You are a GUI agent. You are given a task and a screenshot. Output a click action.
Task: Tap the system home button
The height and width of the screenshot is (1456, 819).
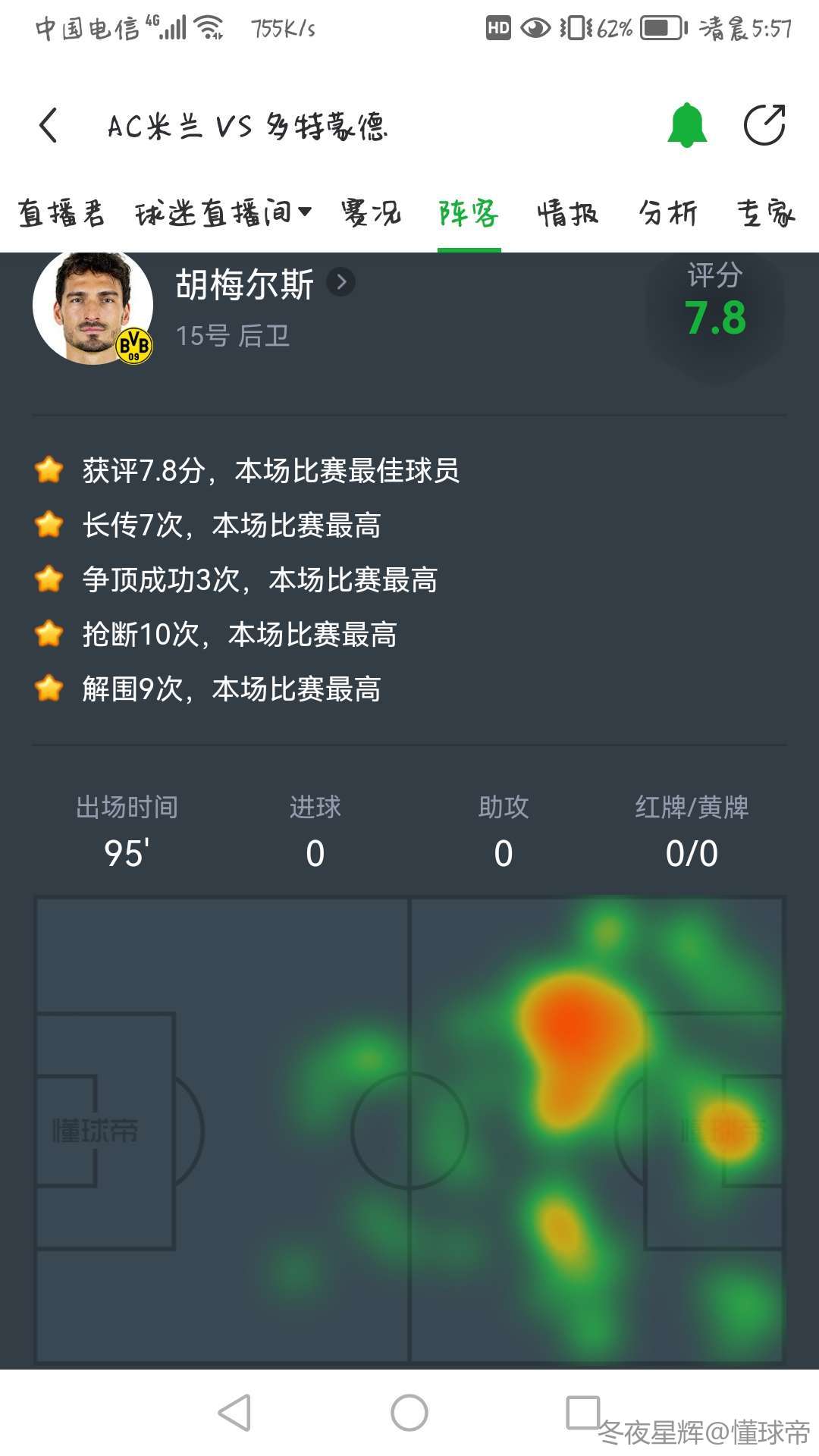409,1413
